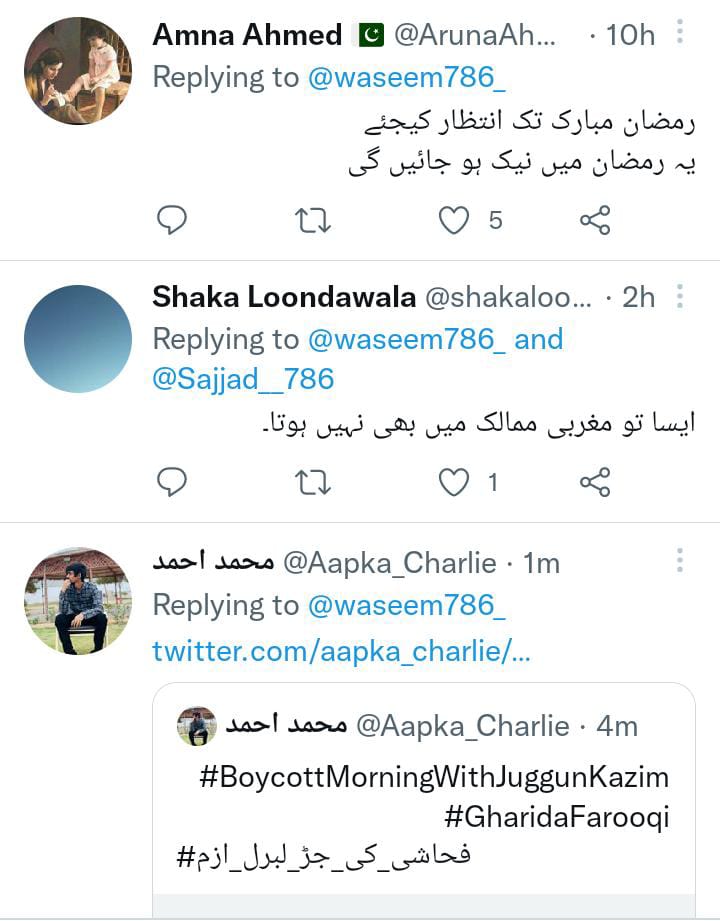Open the twitter.com/aapka_charlie link
The width and height of the screenshot is (720, 921).
[341, 651]
